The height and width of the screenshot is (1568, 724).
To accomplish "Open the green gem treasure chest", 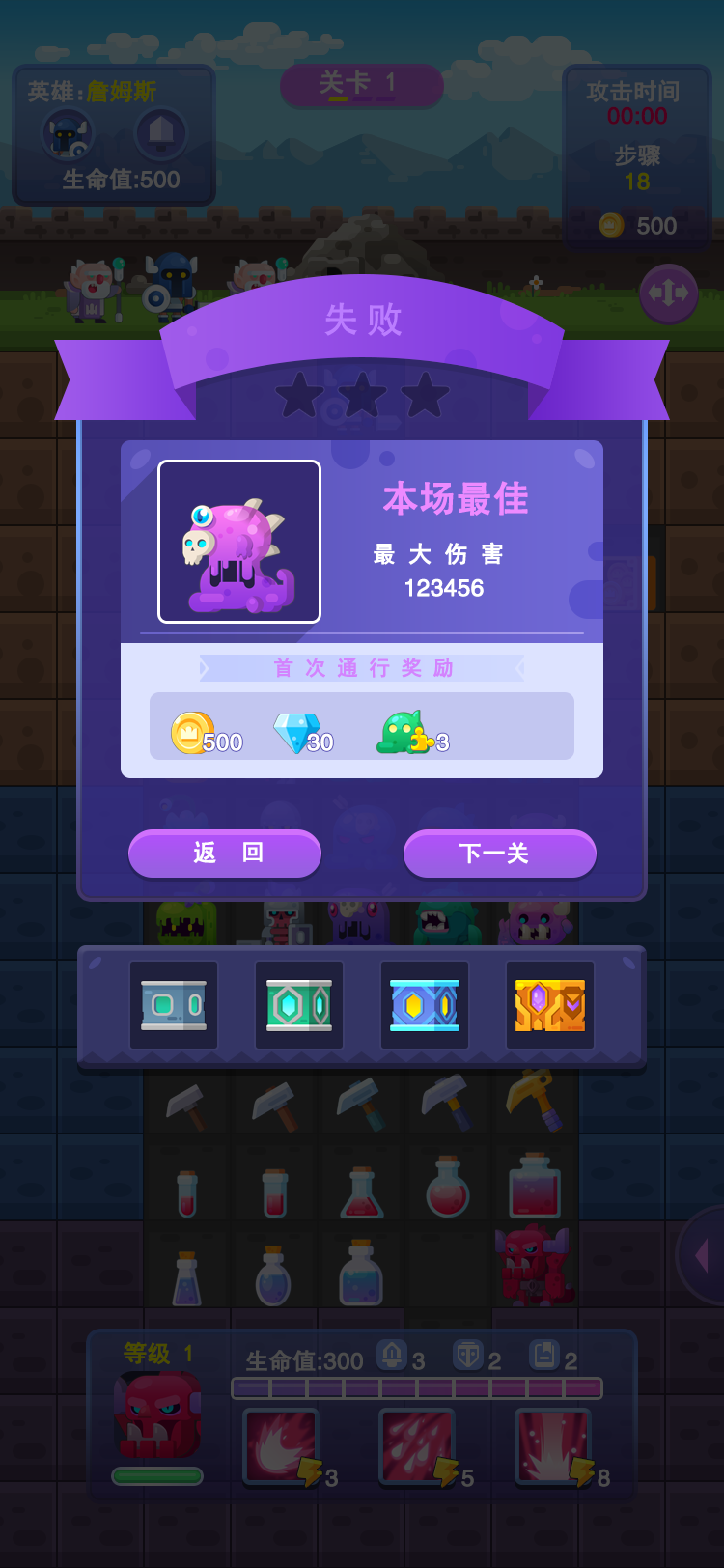I will point(297,1005).
